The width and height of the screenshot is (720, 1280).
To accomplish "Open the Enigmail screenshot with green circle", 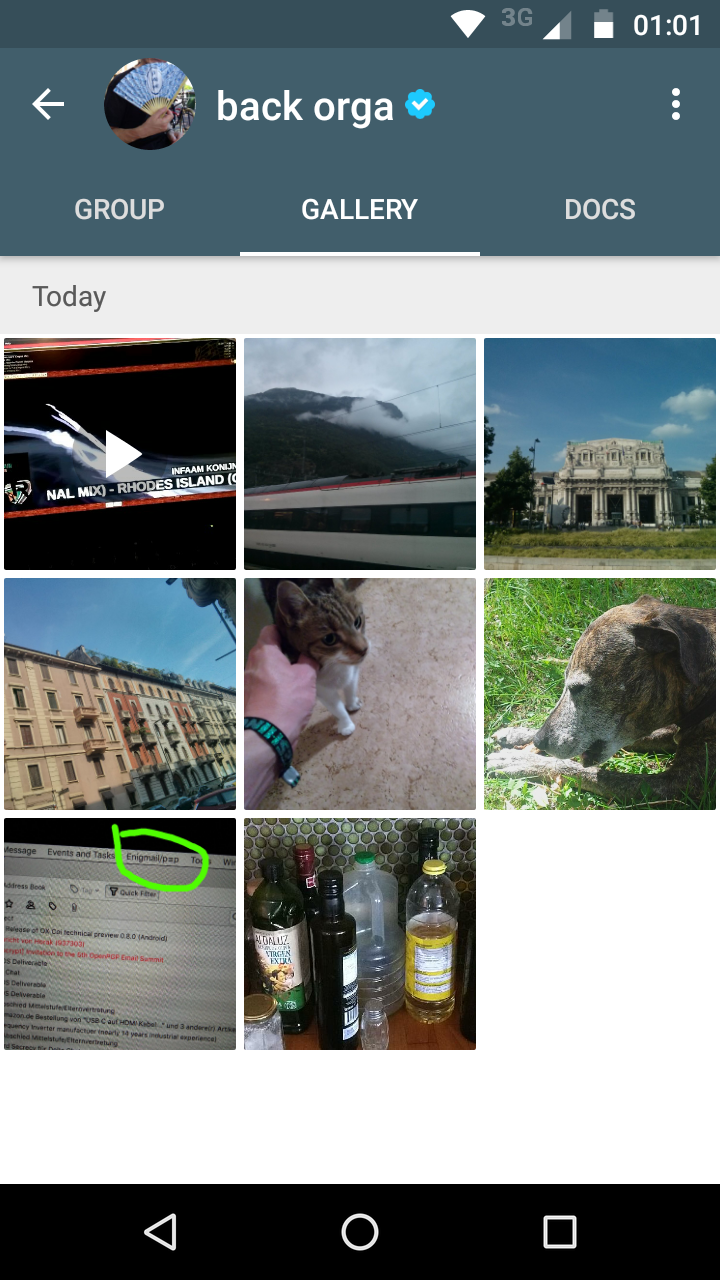I will click(120, 934).
